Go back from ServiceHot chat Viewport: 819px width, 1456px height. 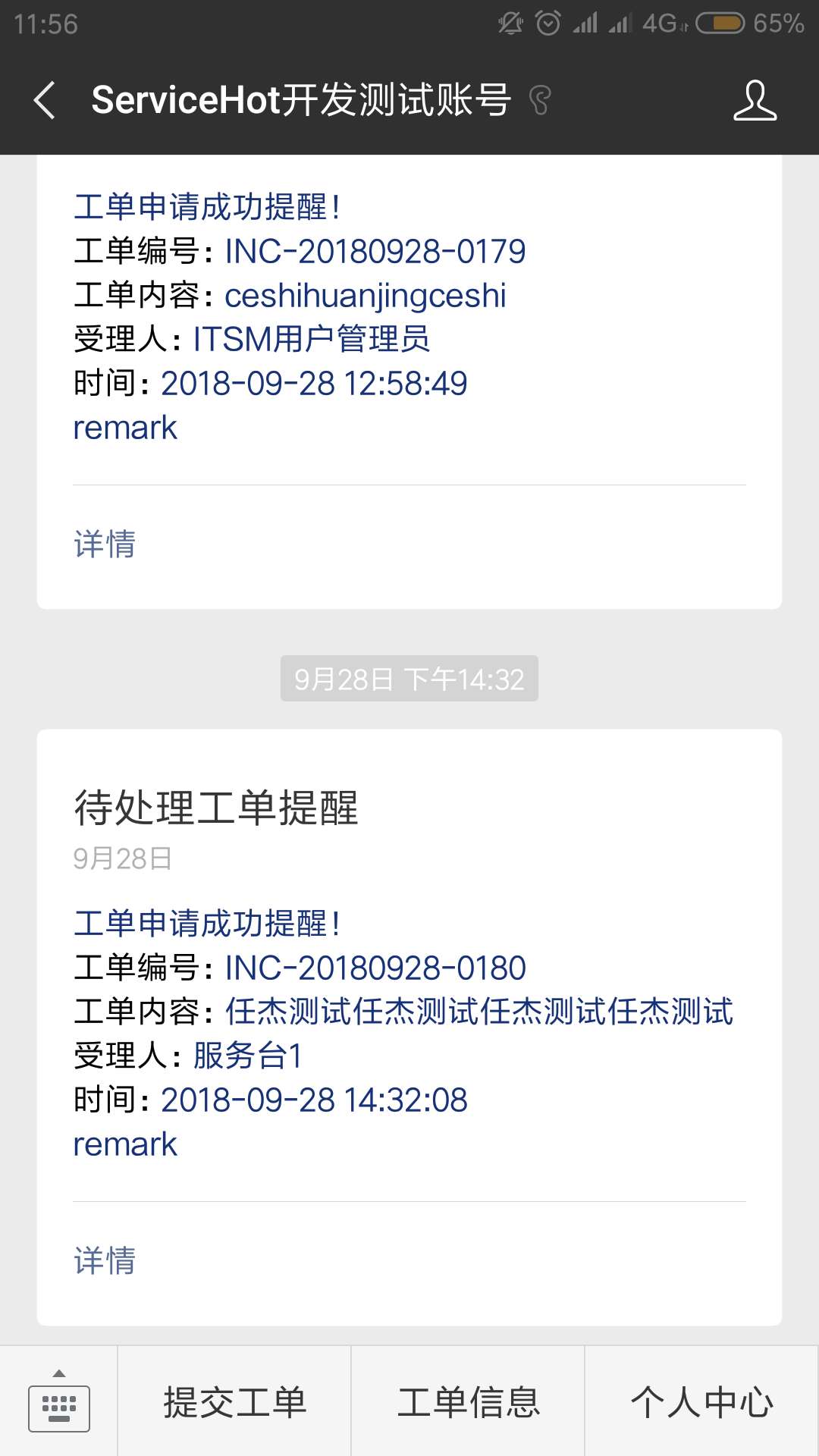click(45, 100)
